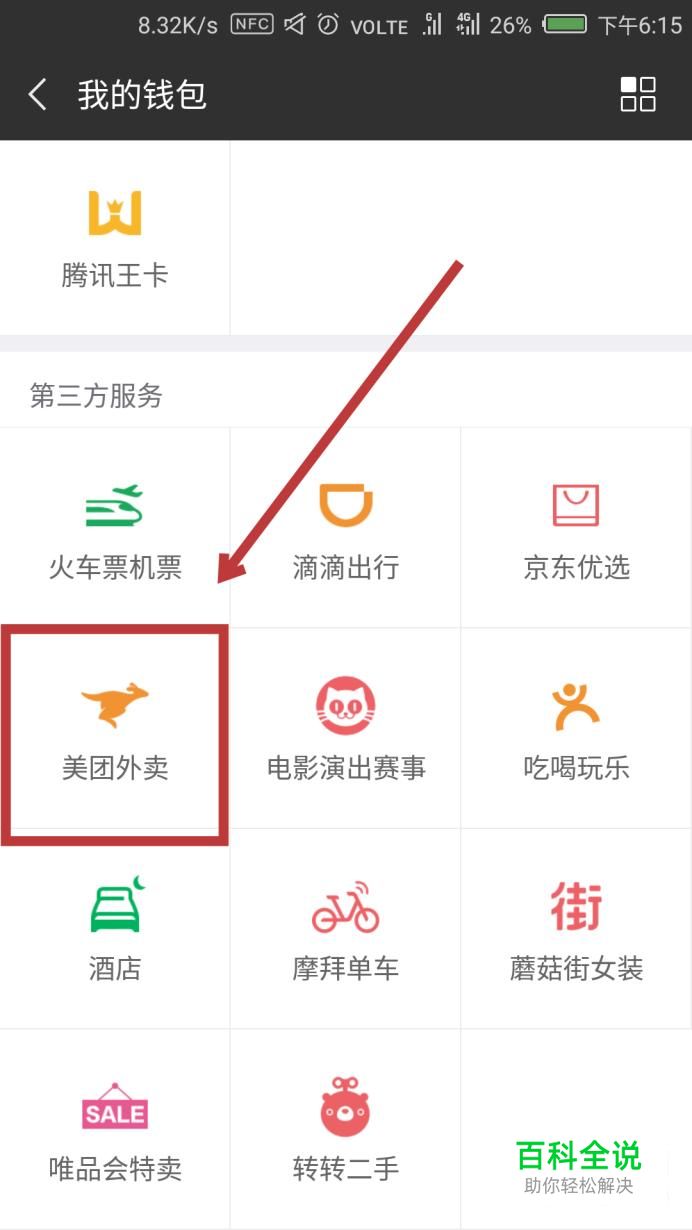Open 京东优选
The height and width of the screenshot is (1230, 692).
point(576,530)
